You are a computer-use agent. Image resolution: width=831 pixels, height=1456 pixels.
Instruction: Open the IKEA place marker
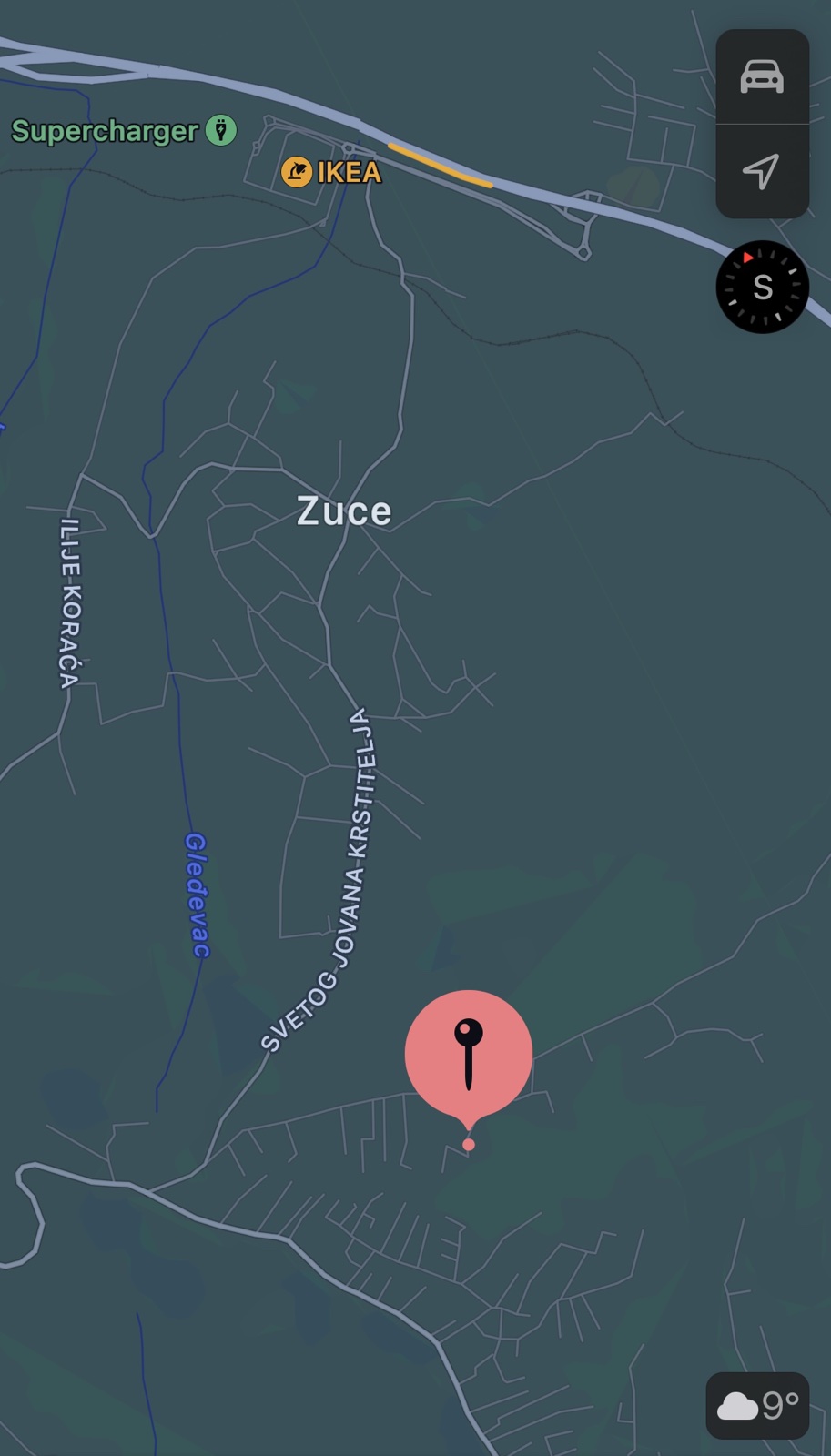pyautogui.click(x=297, y=171)
